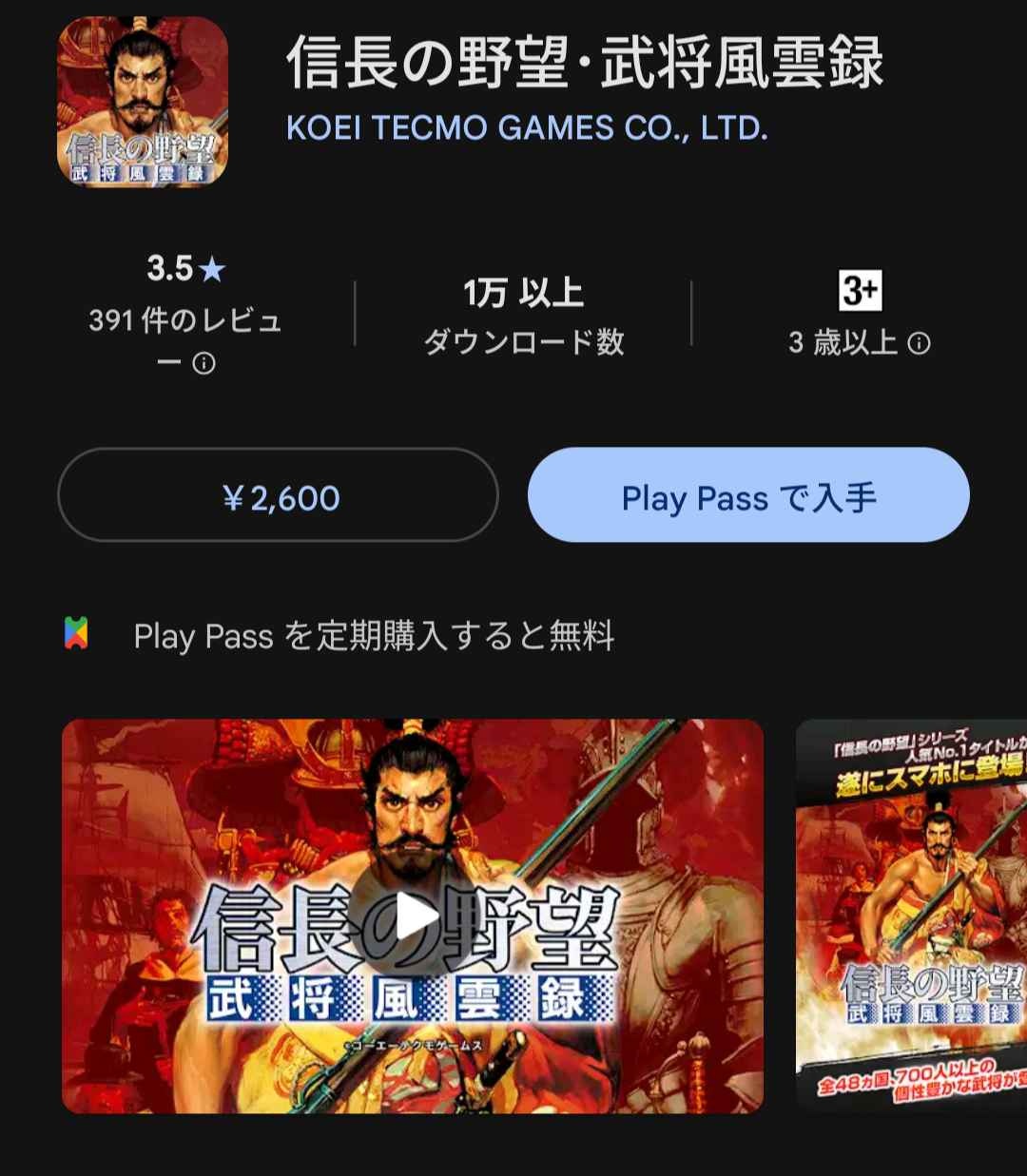
Task: Buy the game for ¥2,600
Action: click(x=278, y=495)
